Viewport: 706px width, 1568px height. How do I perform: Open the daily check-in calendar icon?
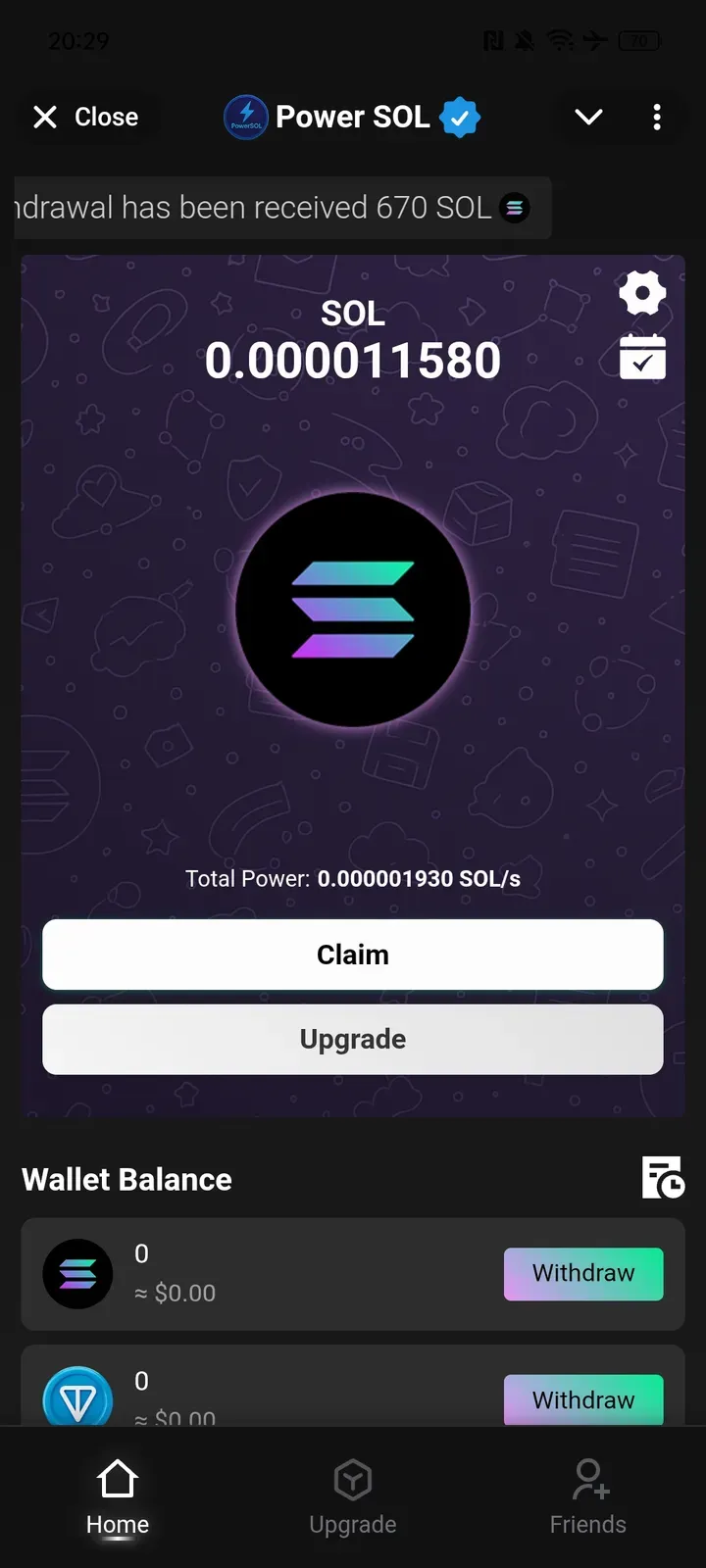click(642, 357)
